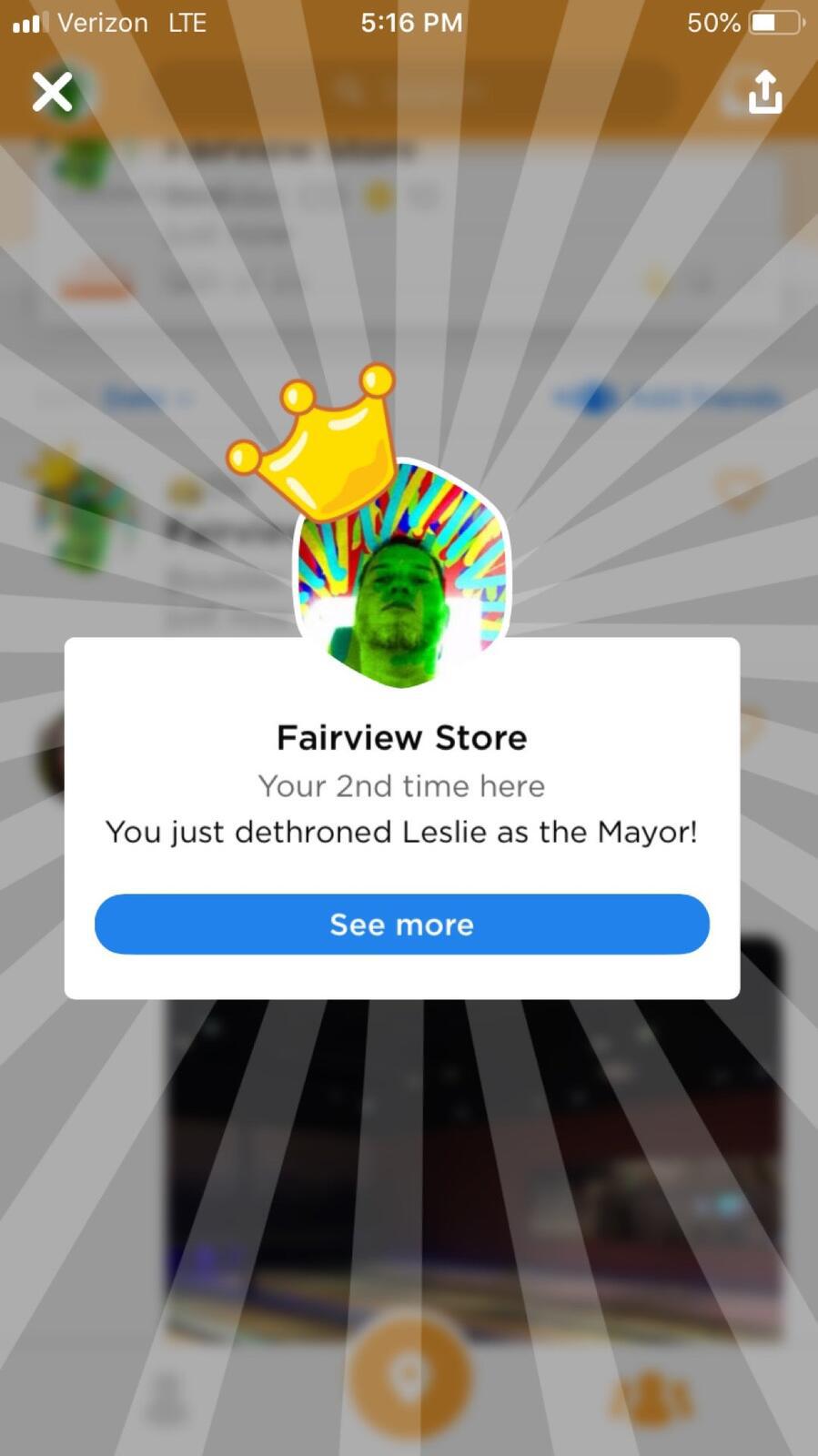The image size is (818, 1456).
Task: Close the mayorship celebration overlay
Action: tap(53, 92)
